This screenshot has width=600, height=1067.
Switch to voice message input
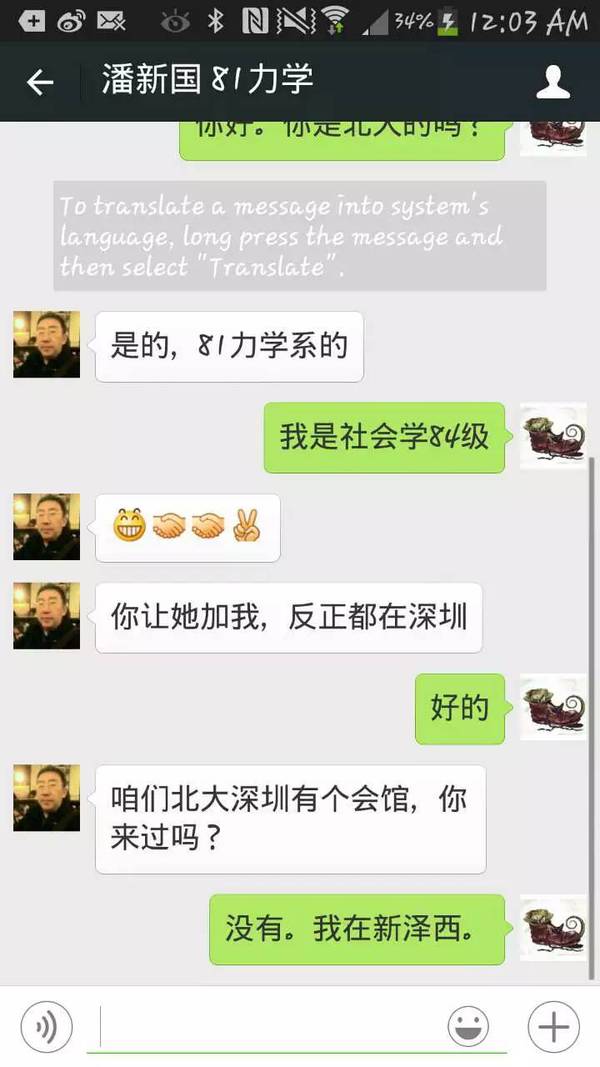46,1026
